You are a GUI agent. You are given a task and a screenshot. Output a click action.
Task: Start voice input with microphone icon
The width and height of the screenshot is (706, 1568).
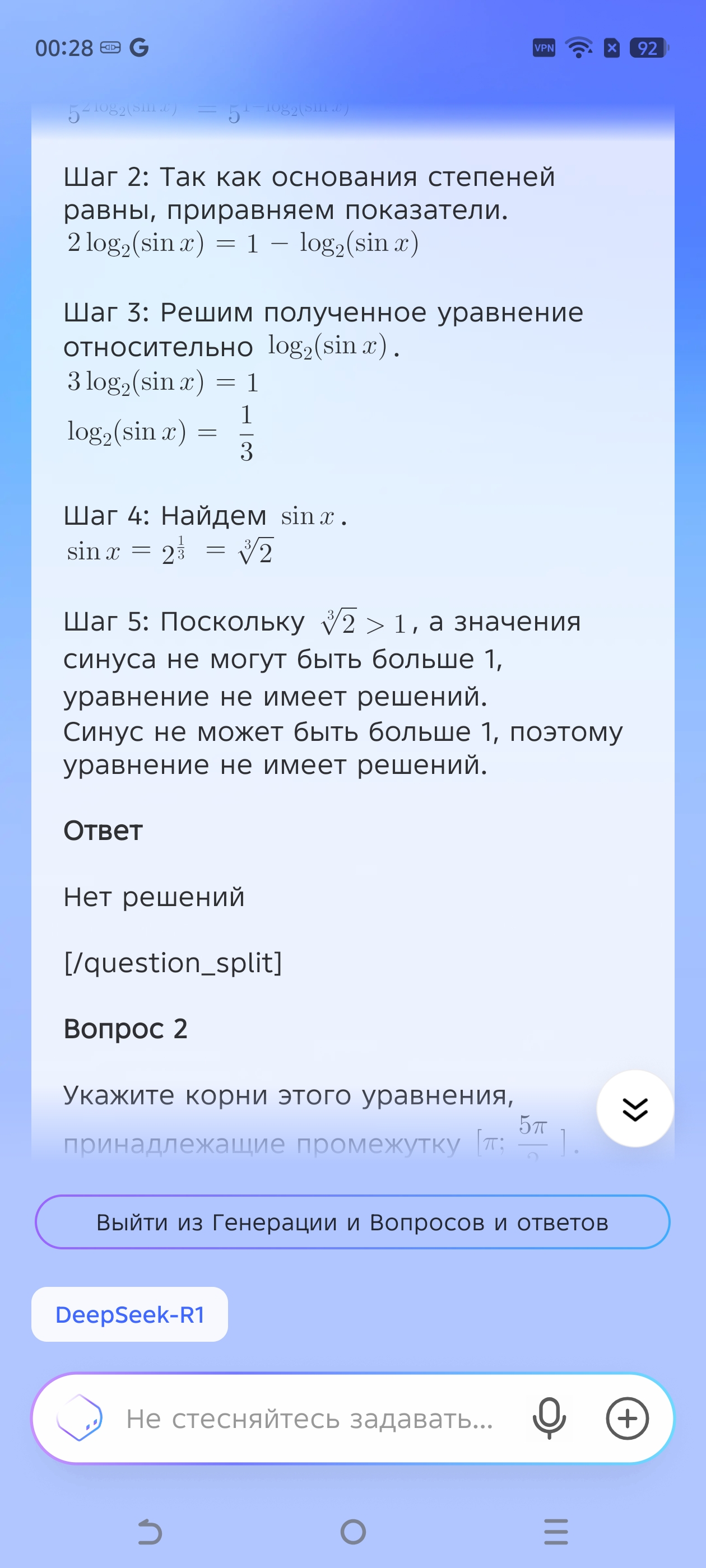(550, 1419)
